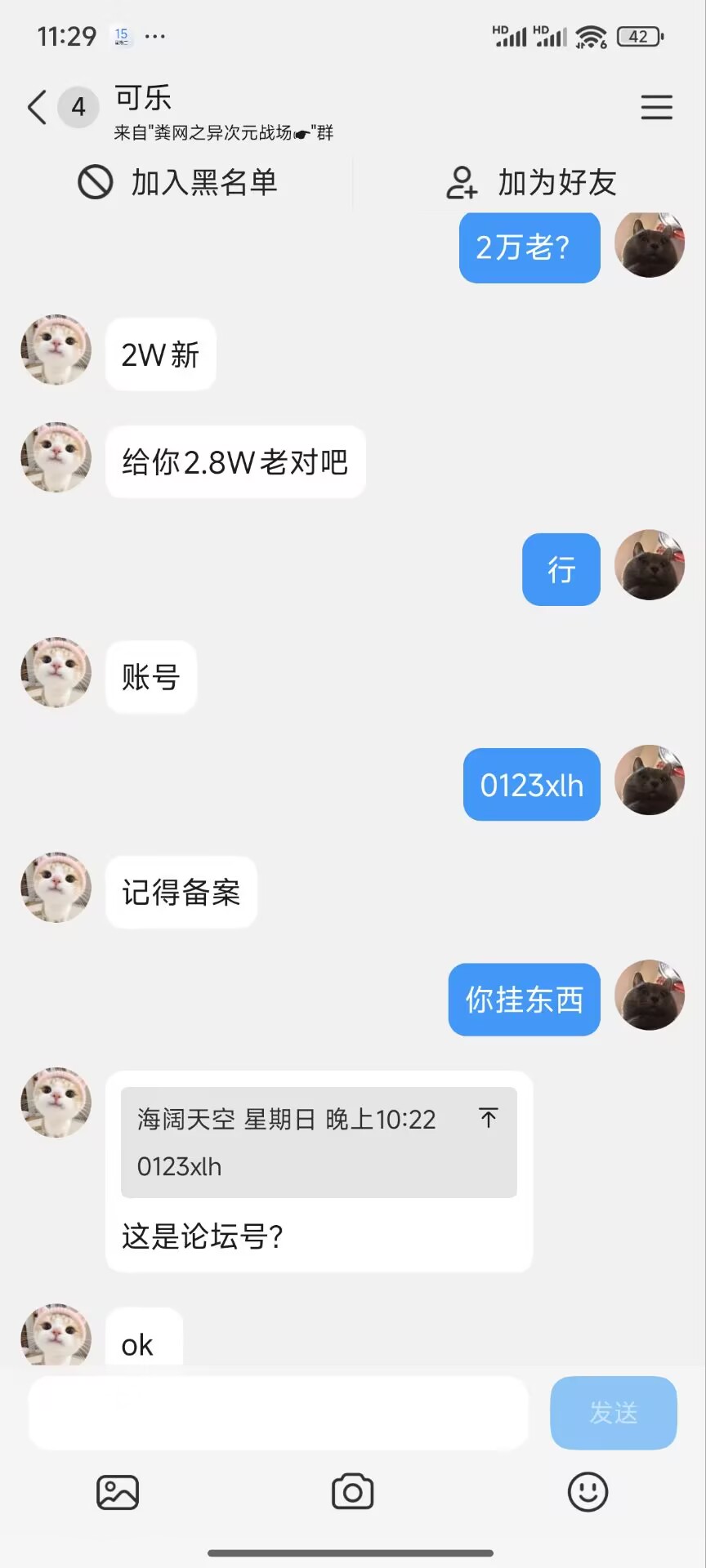Open my avatar beside 0123xlh message
The width and height of the screenshot is (706, 1568).
click(649, 780)
